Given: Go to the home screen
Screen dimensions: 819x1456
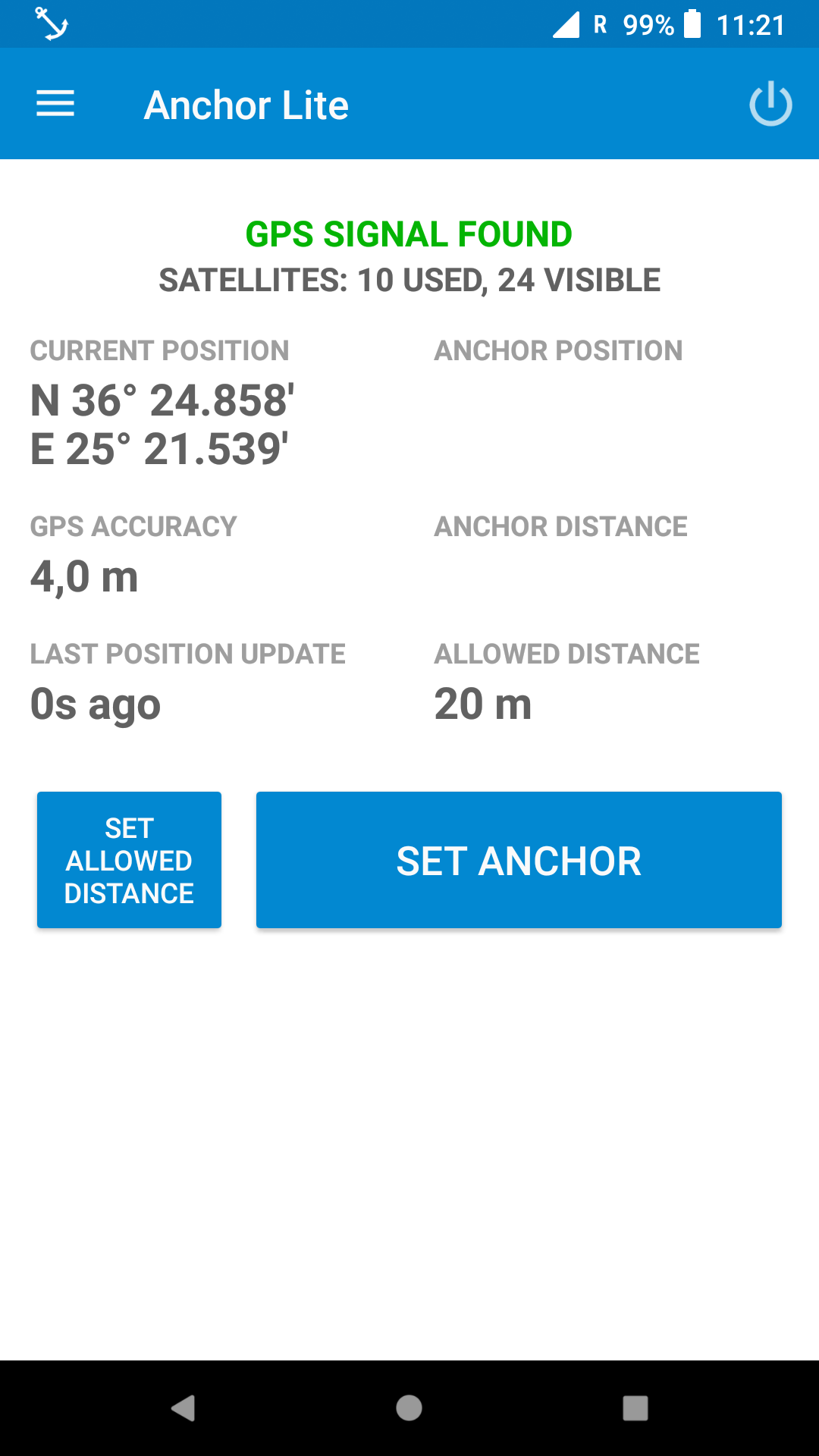Looking at the screenshot, I should pos(409,1408).
